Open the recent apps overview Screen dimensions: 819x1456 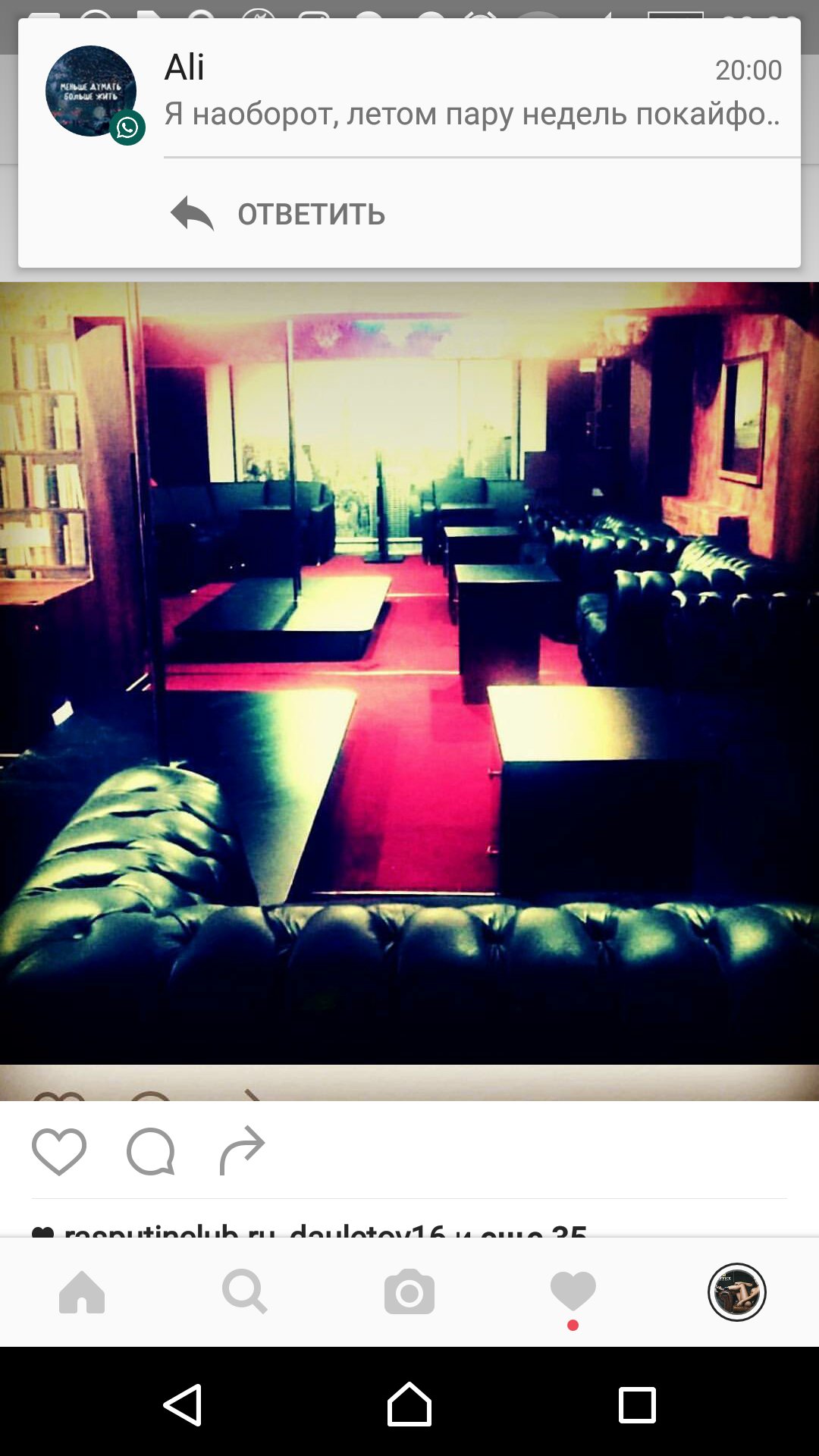(637, 1405)
